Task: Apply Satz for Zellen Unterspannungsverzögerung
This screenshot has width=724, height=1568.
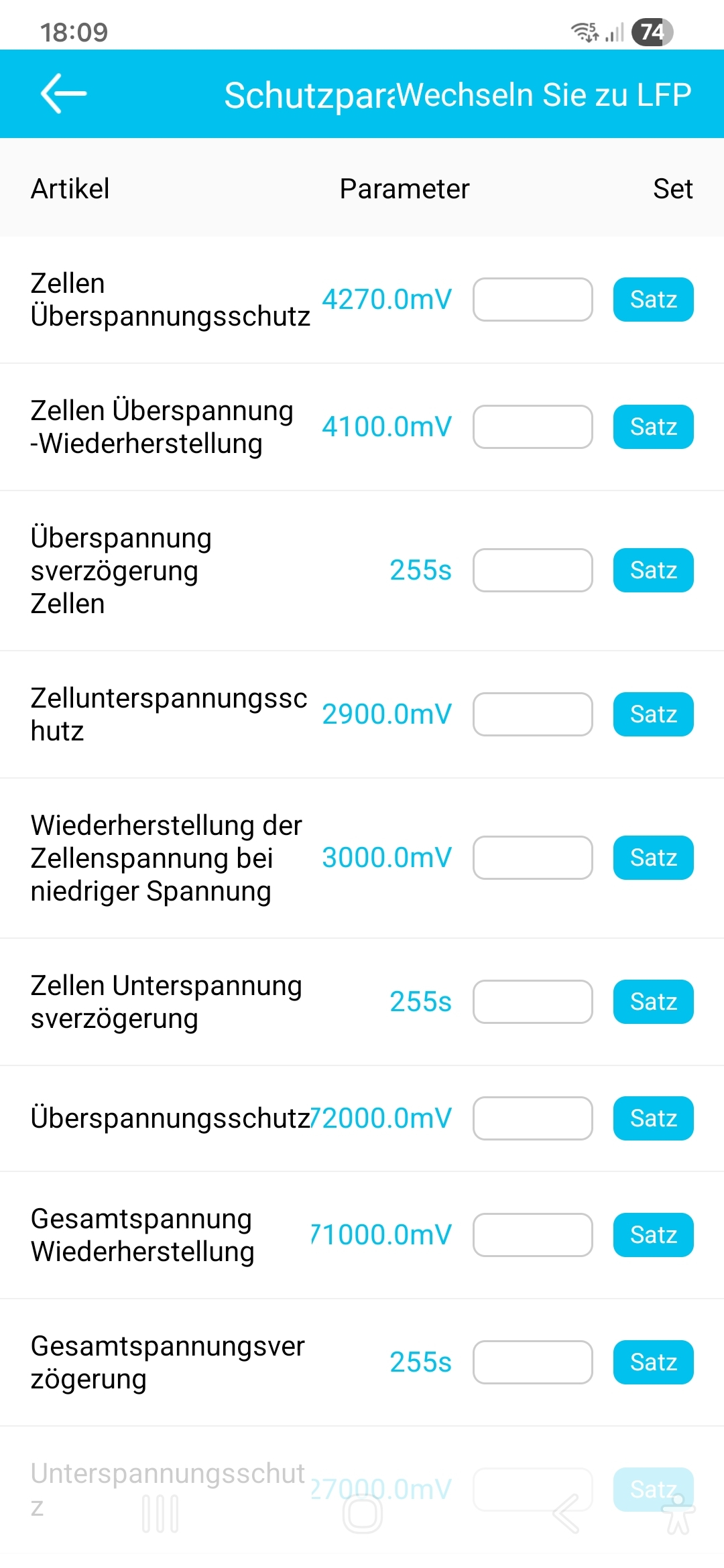Action: point(653,1002)
